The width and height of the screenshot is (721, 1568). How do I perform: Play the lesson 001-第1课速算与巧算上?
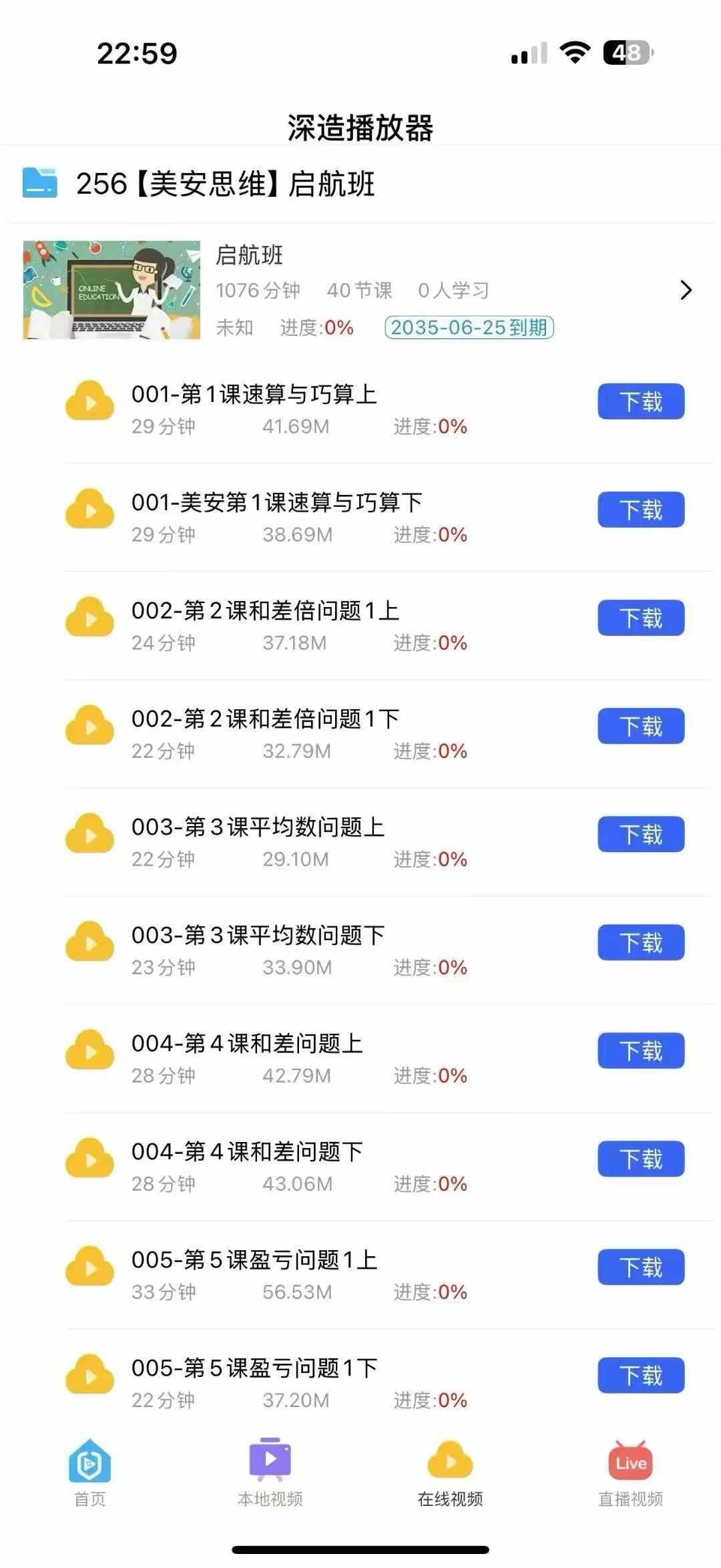coord(254,395)
